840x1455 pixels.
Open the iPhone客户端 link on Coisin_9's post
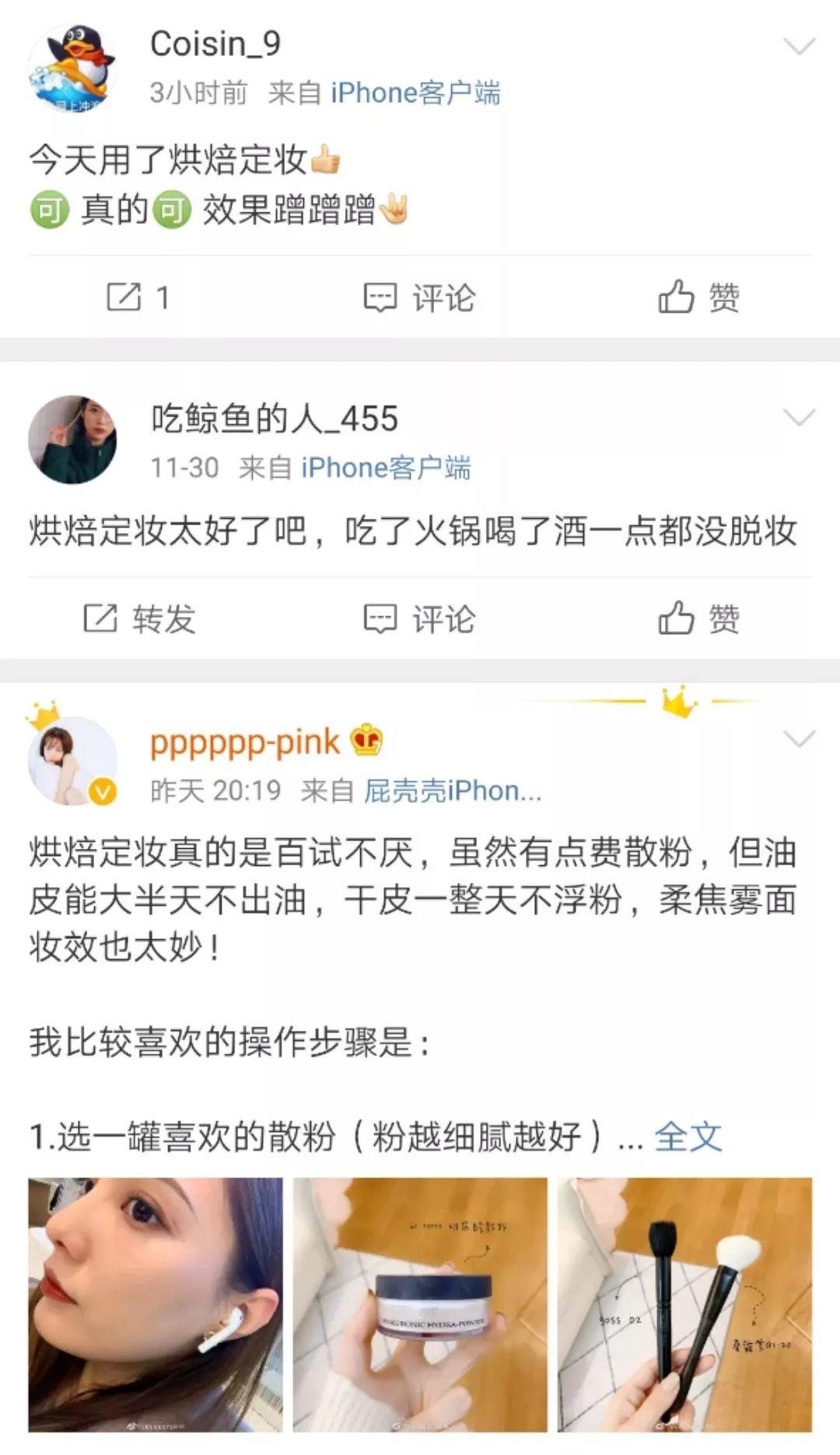[x=415, y=93]
